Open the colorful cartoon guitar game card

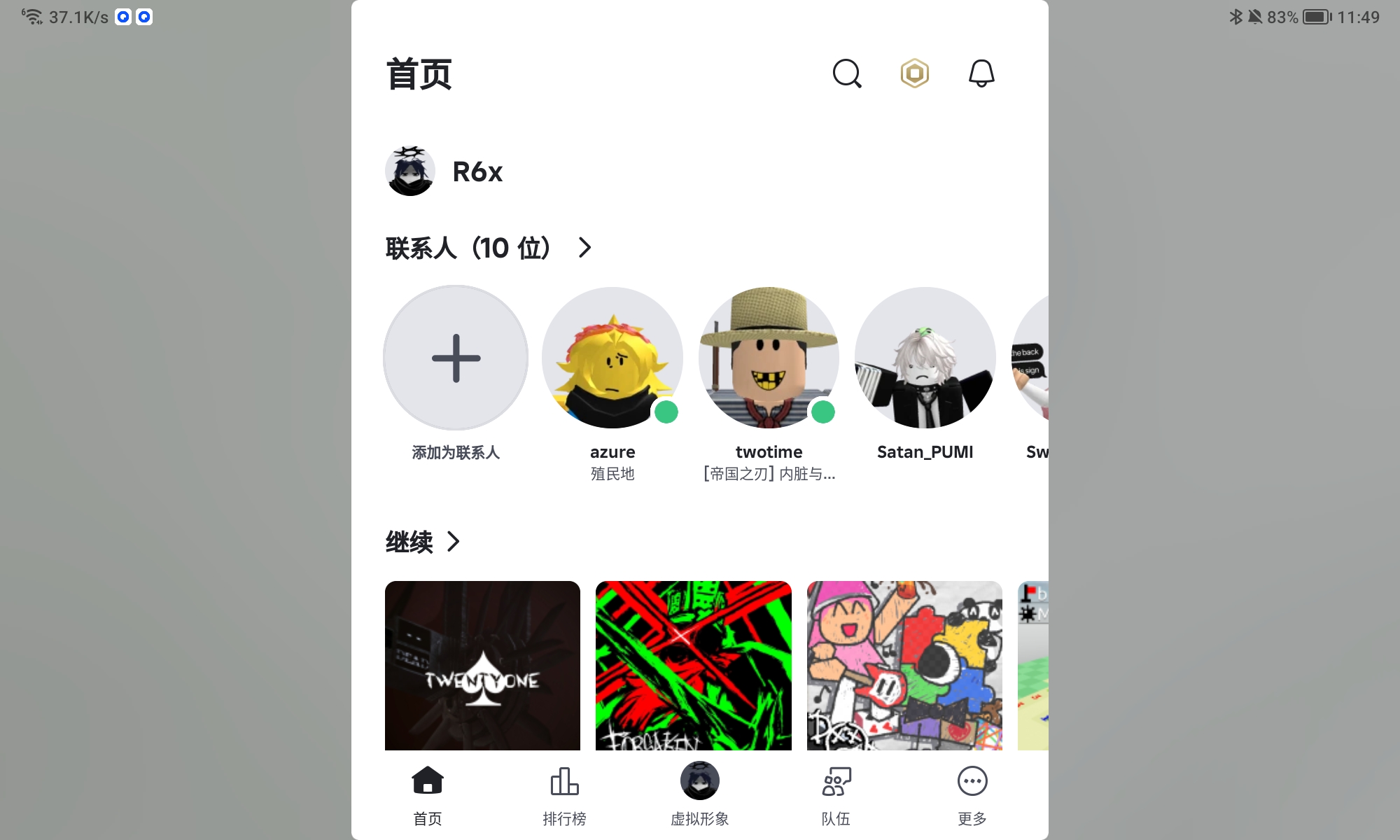click(x=904, y=665)
